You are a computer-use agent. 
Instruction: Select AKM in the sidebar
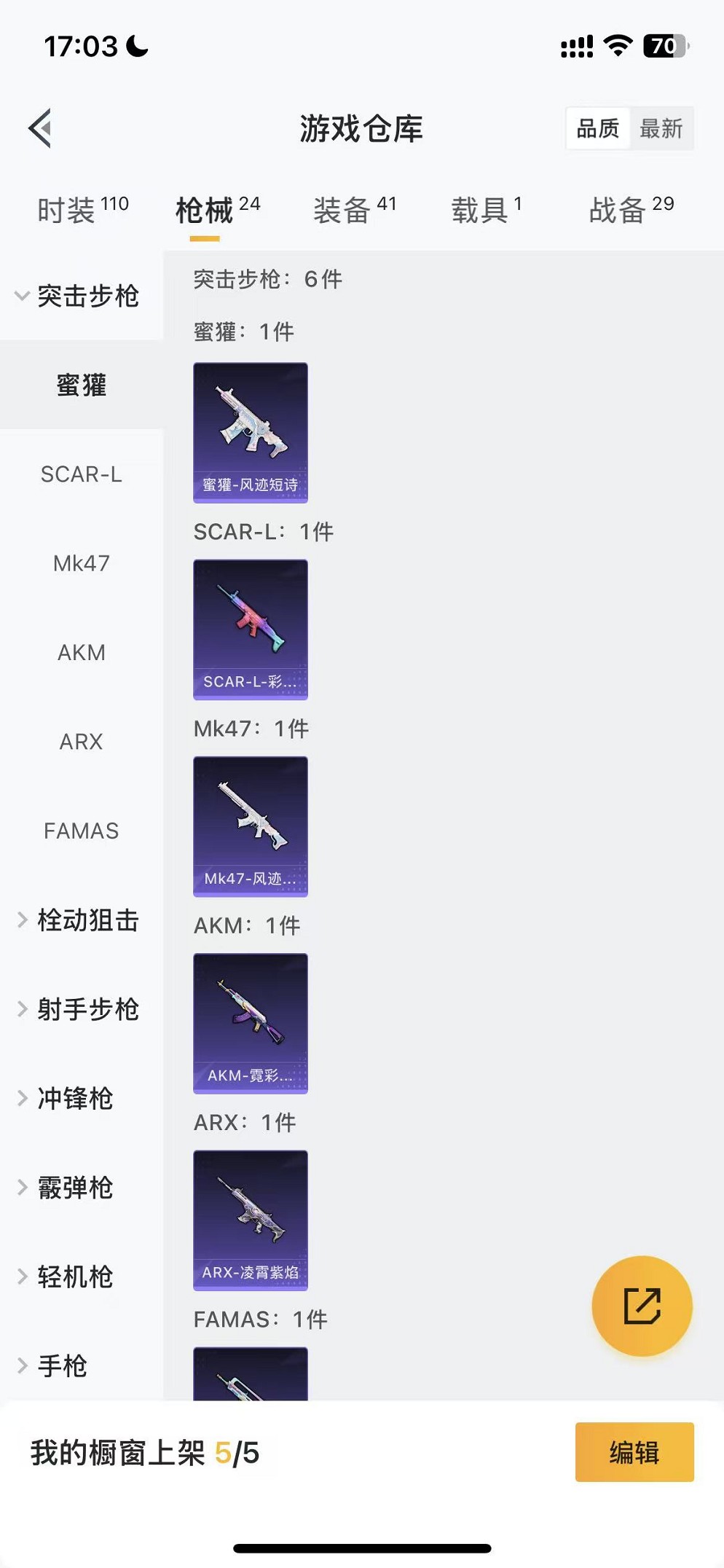tap(81, 652)
